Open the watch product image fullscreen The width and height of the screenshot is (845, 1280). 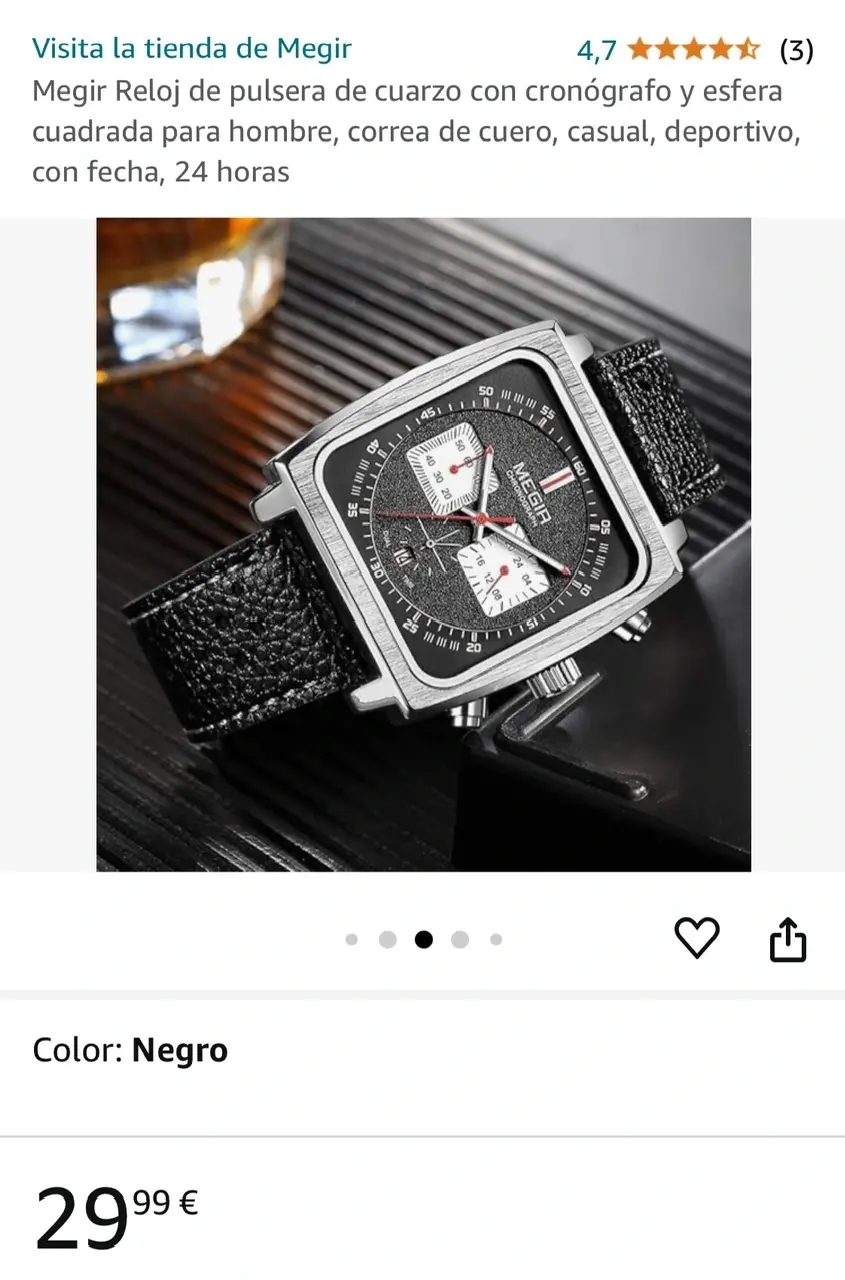click(x=423, y=545)
